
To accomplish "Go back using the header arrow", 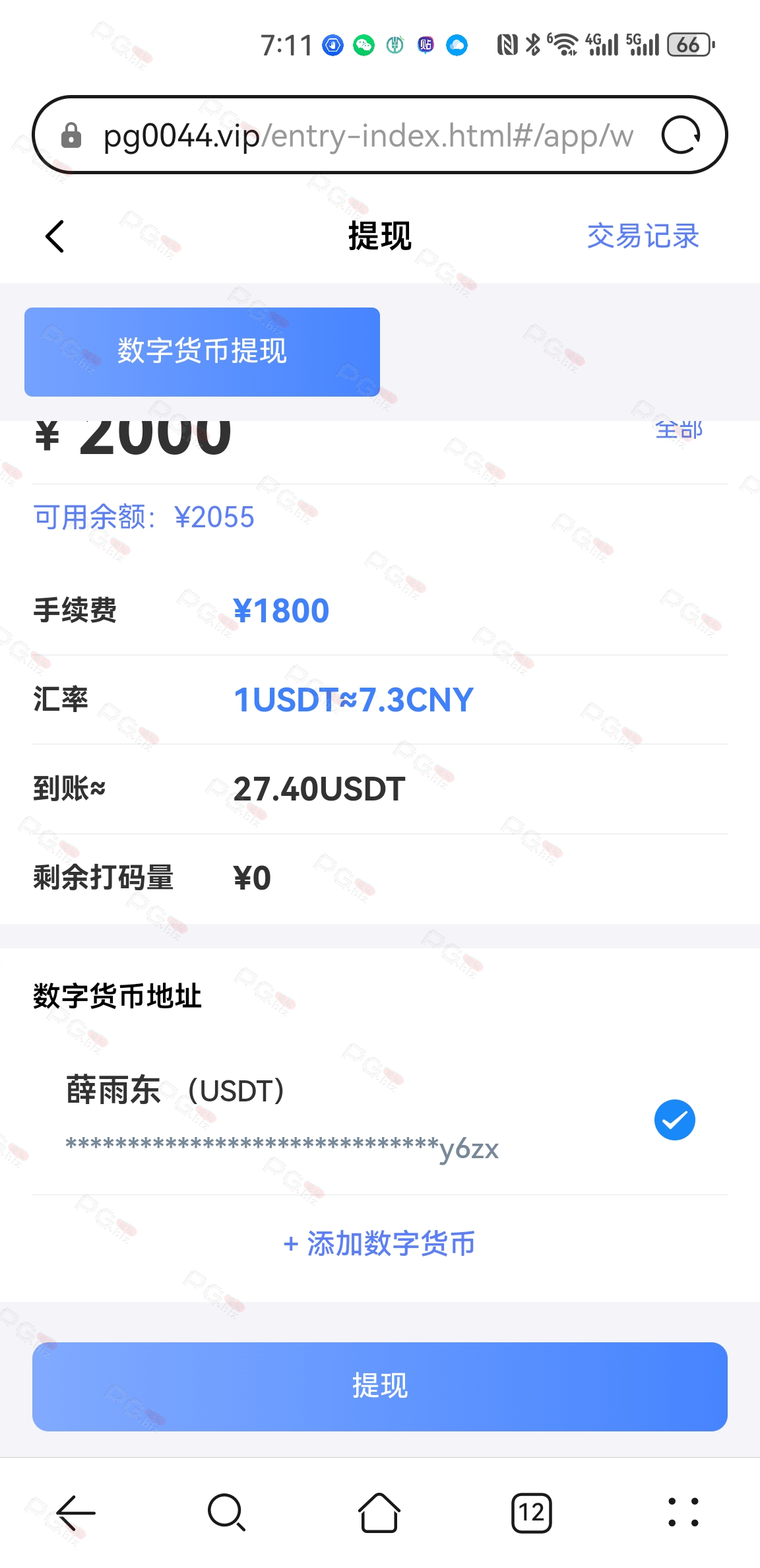I will coord(55,236).
